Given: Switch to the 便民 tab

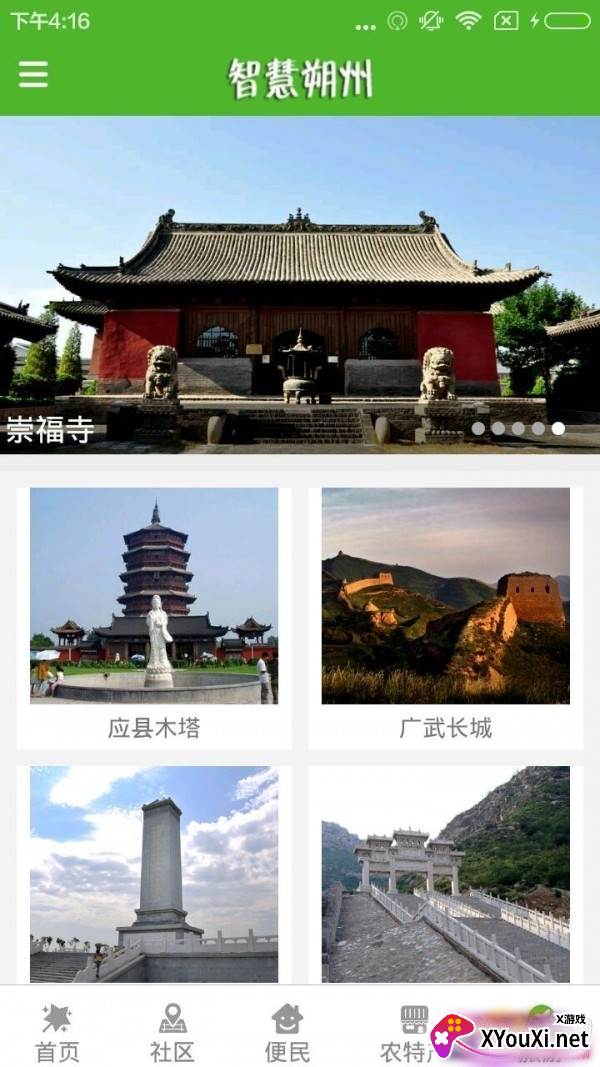Looking at the screenshot, I should (x=287, y=1033).
